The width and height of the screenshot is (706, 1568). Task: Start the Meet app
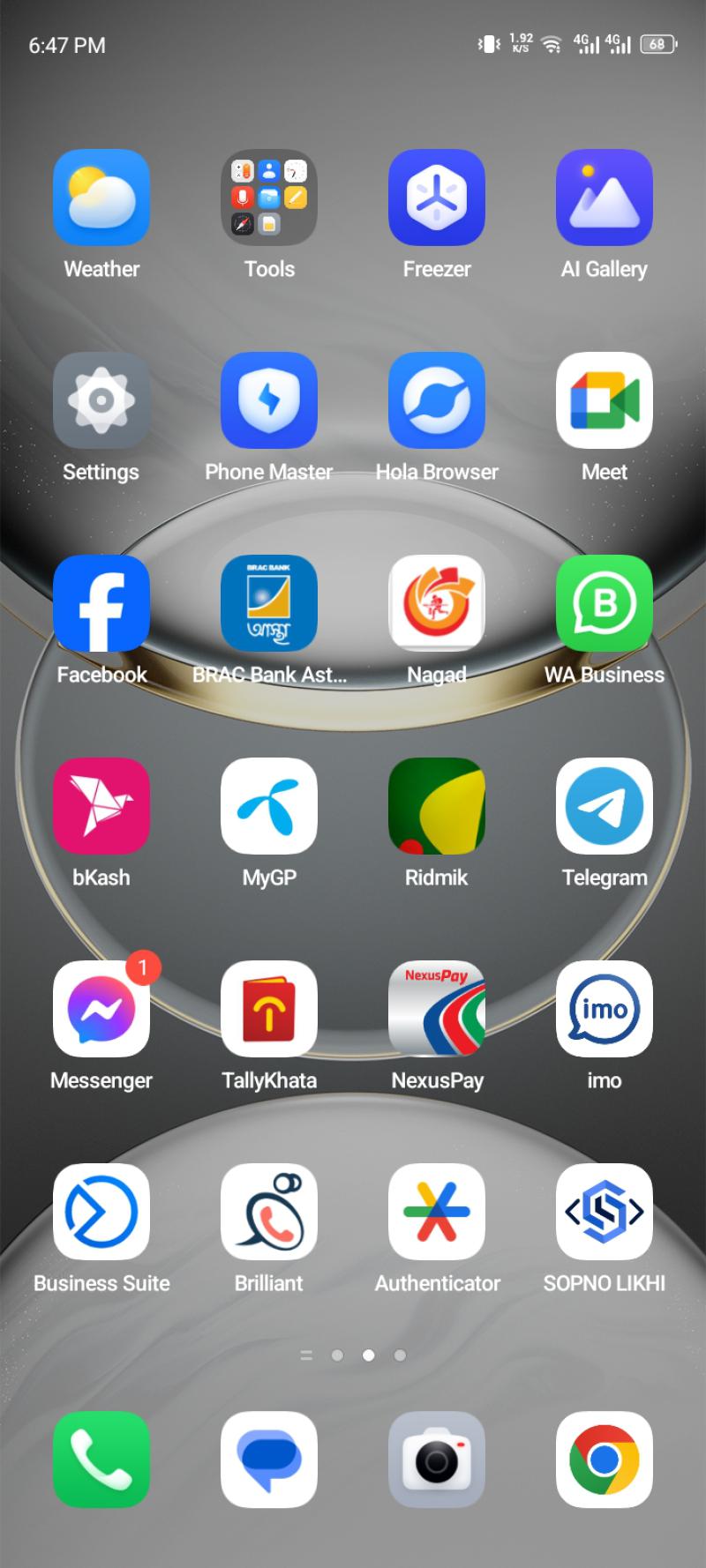coord(605,400)
